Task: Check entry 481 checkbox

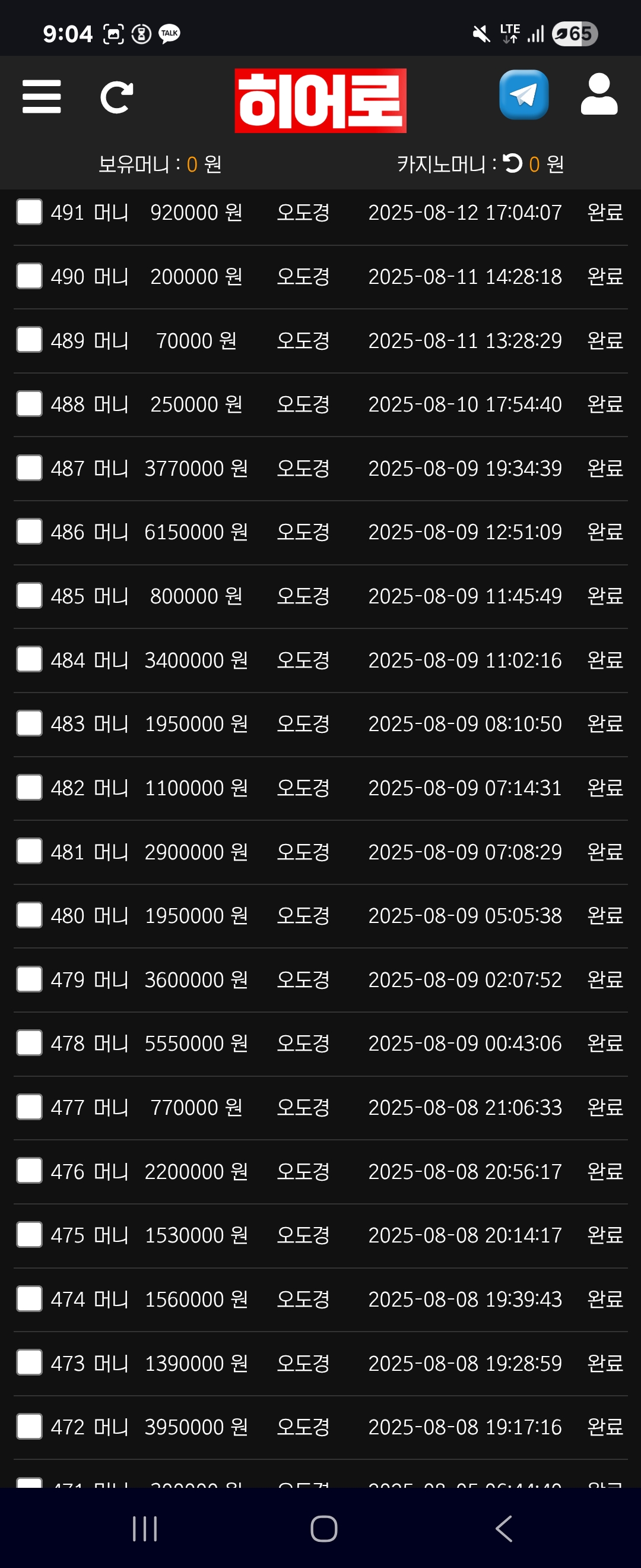Action: pos(29,852)
